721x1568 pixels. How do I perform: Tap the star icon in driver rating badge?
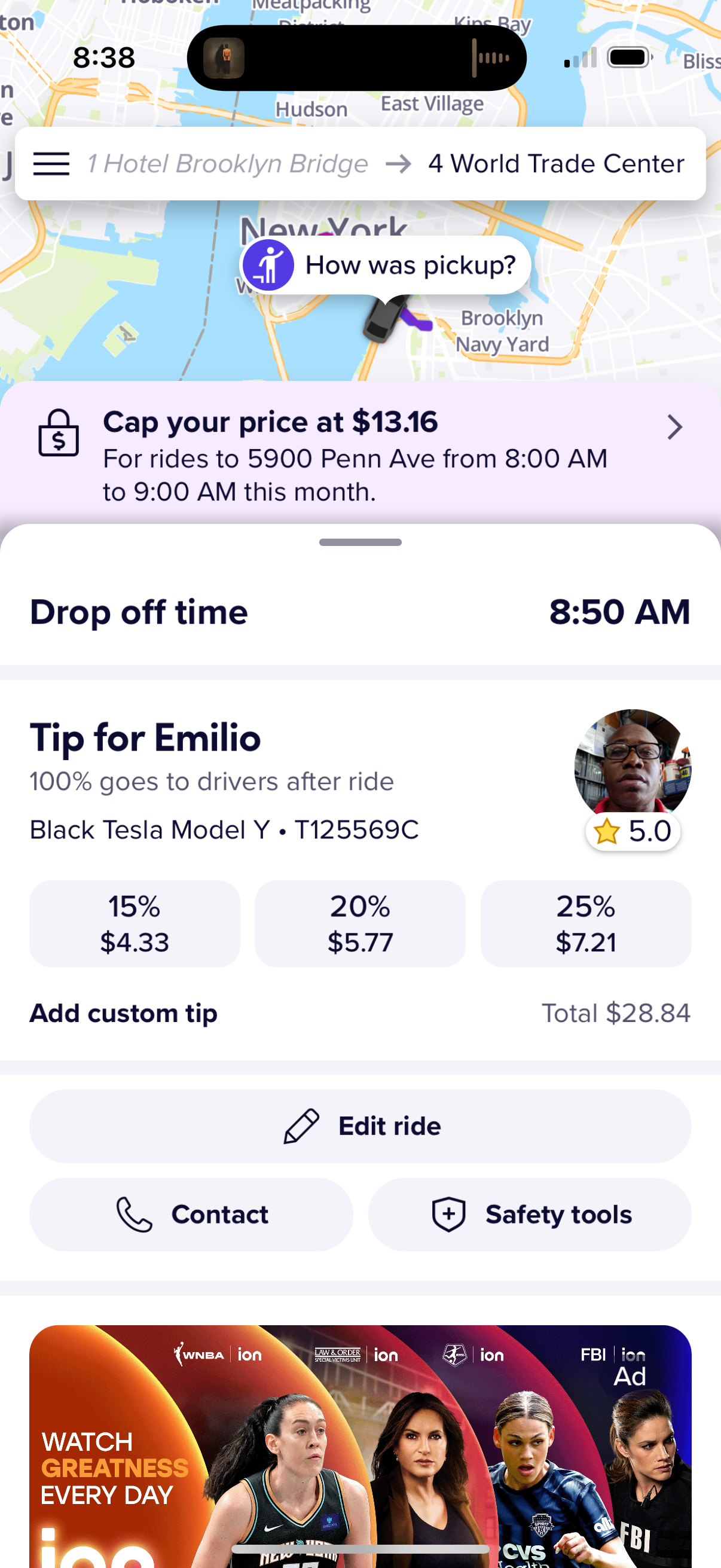coord(605,829)
